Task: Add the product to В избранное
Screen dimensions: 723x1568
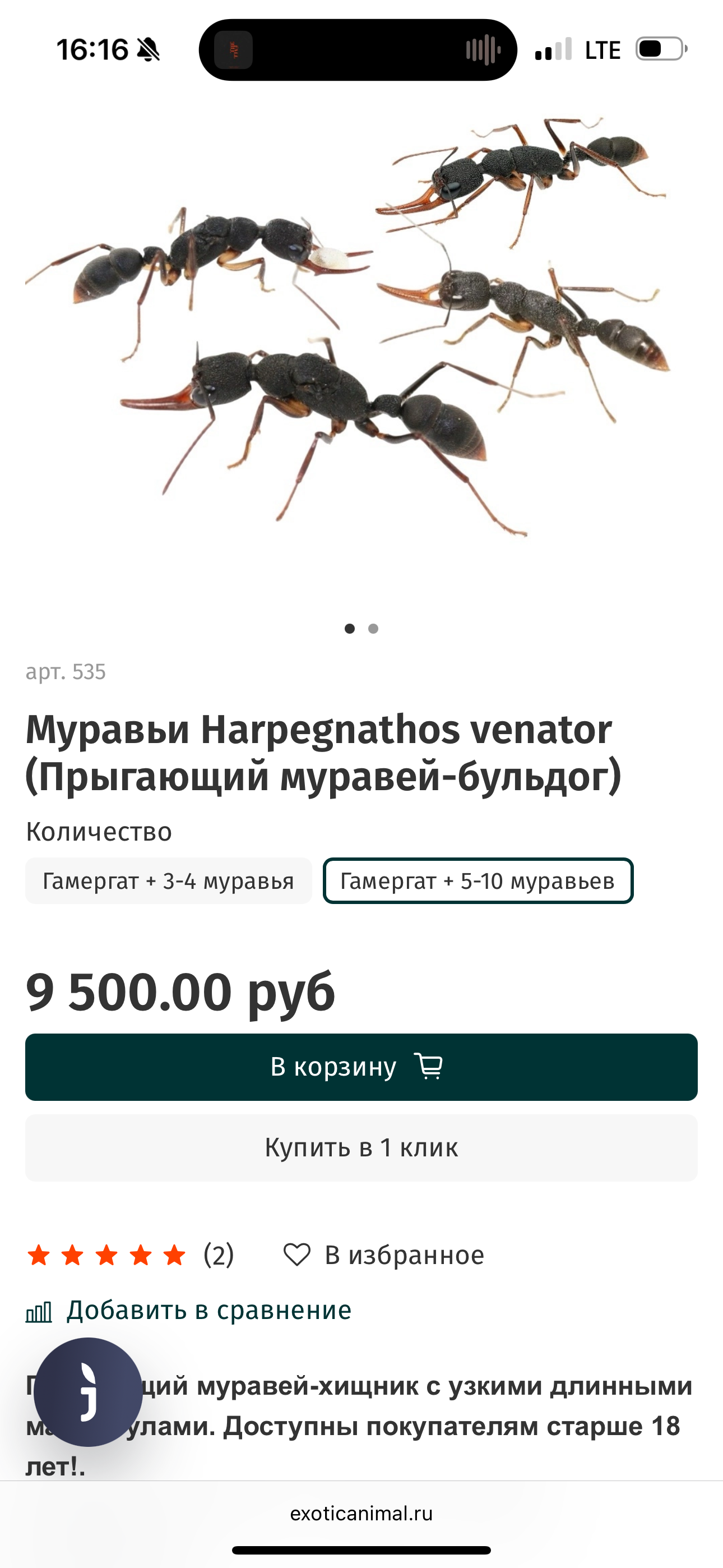Action: pos(384,1255)
